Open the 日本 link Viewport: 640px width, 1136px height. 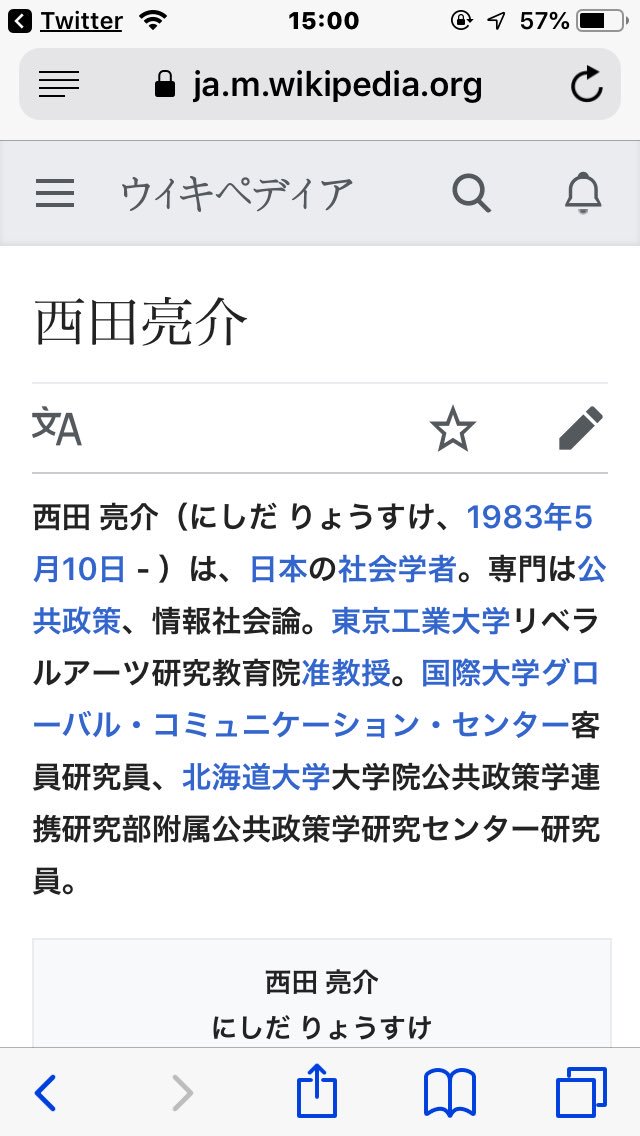click(x=277, y=569)
